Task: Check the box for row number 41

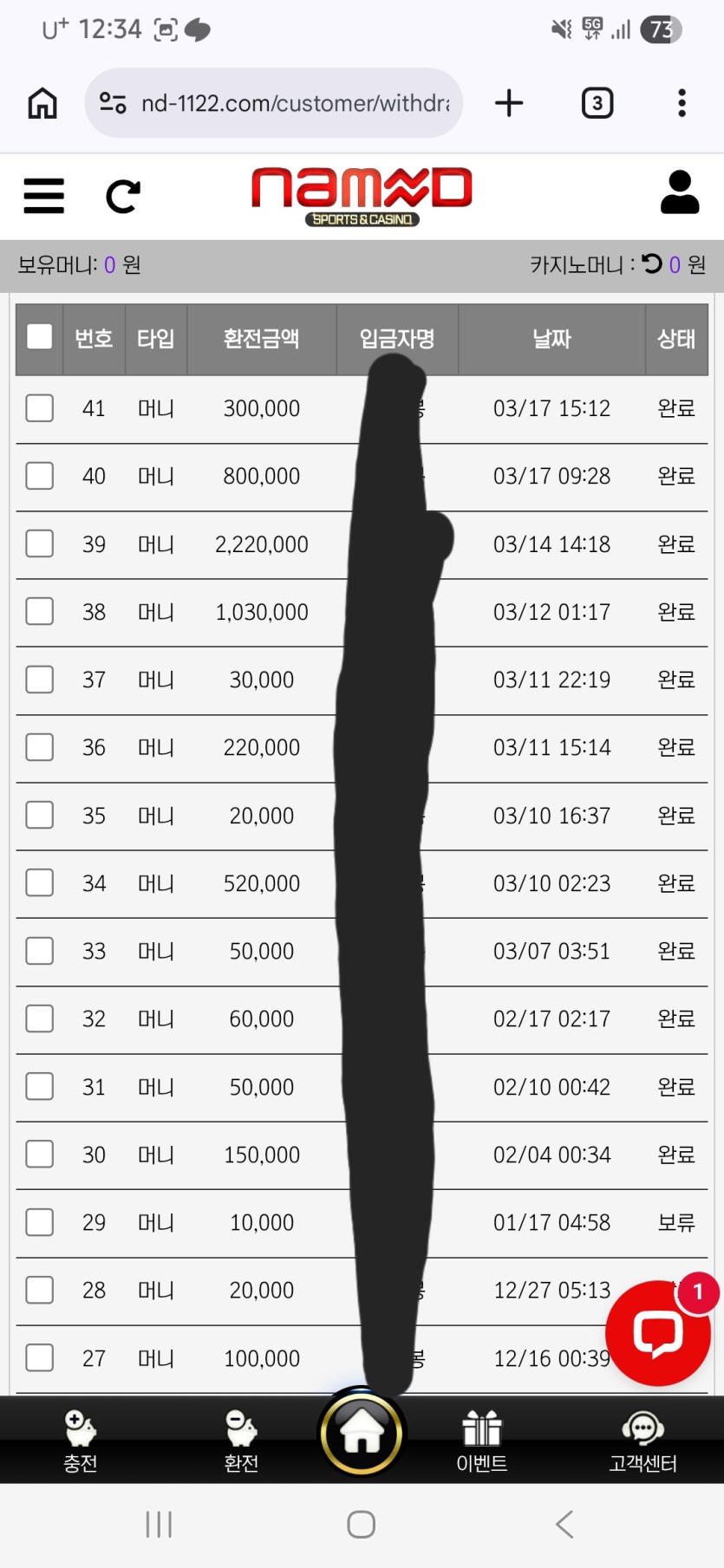Action: (40, 407)
